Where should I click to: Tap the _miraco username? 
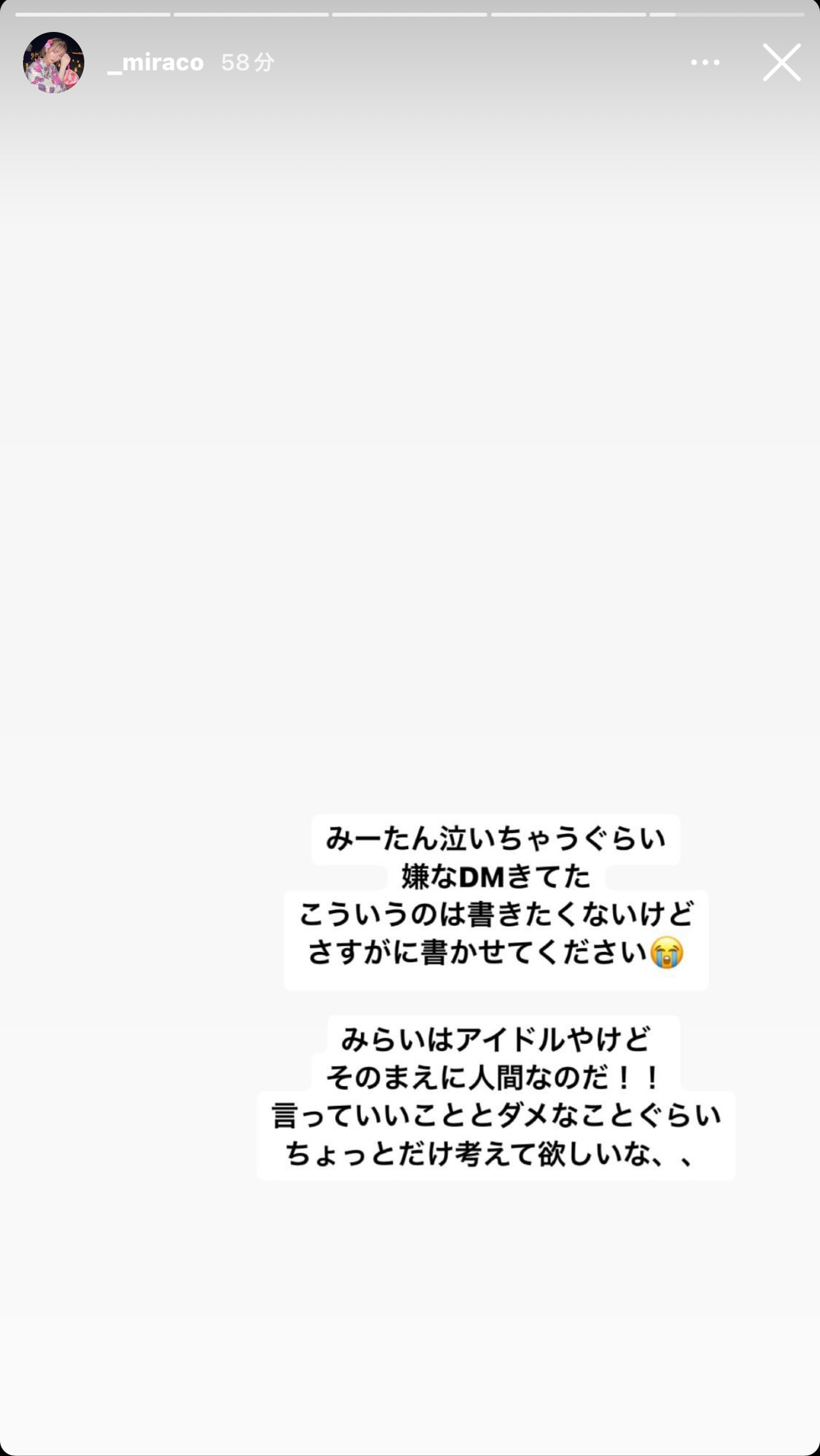[x=156, y=63]
